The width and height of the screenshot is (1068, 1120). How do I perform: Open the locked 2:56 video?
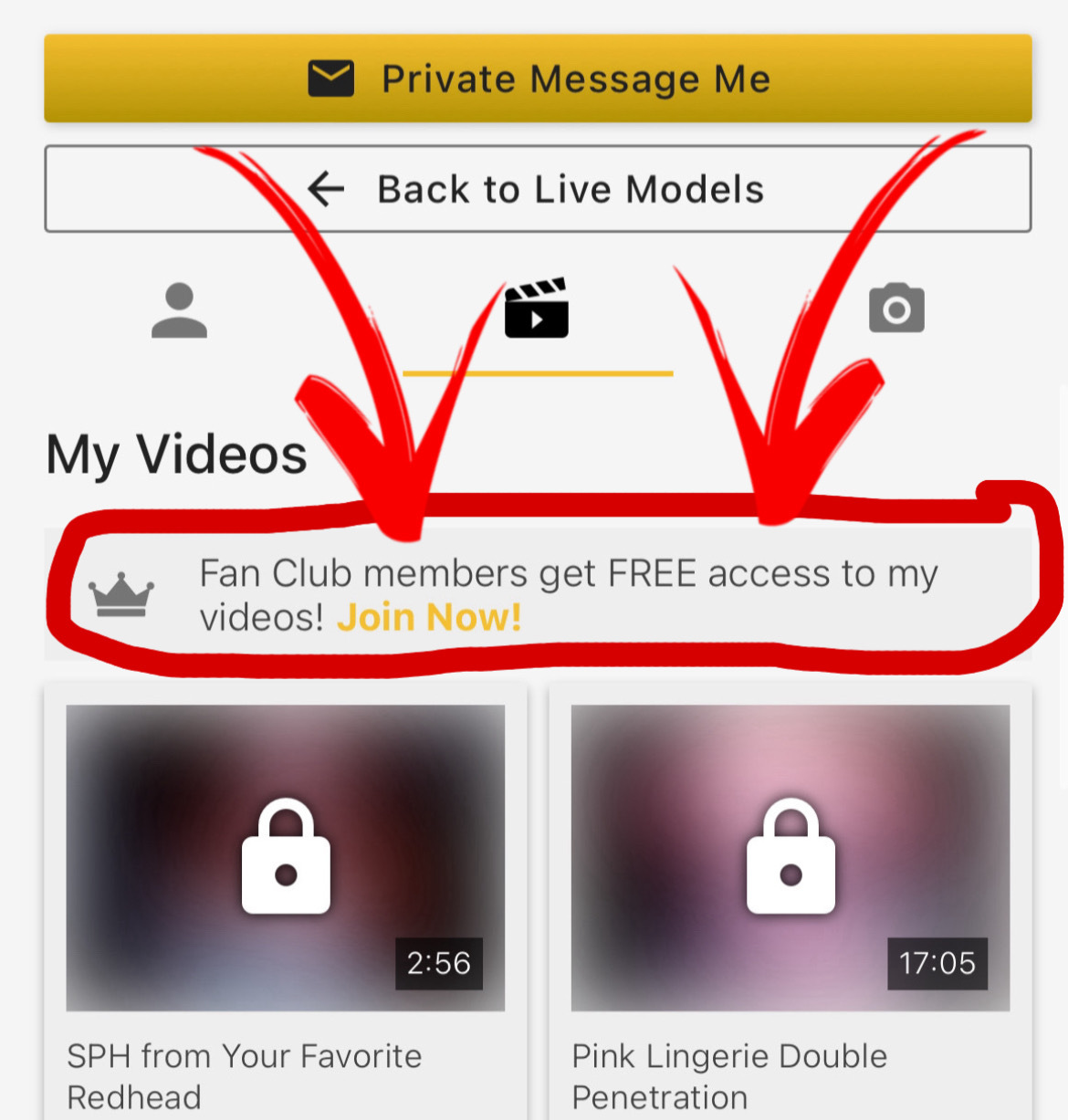(x=286, y=857)
